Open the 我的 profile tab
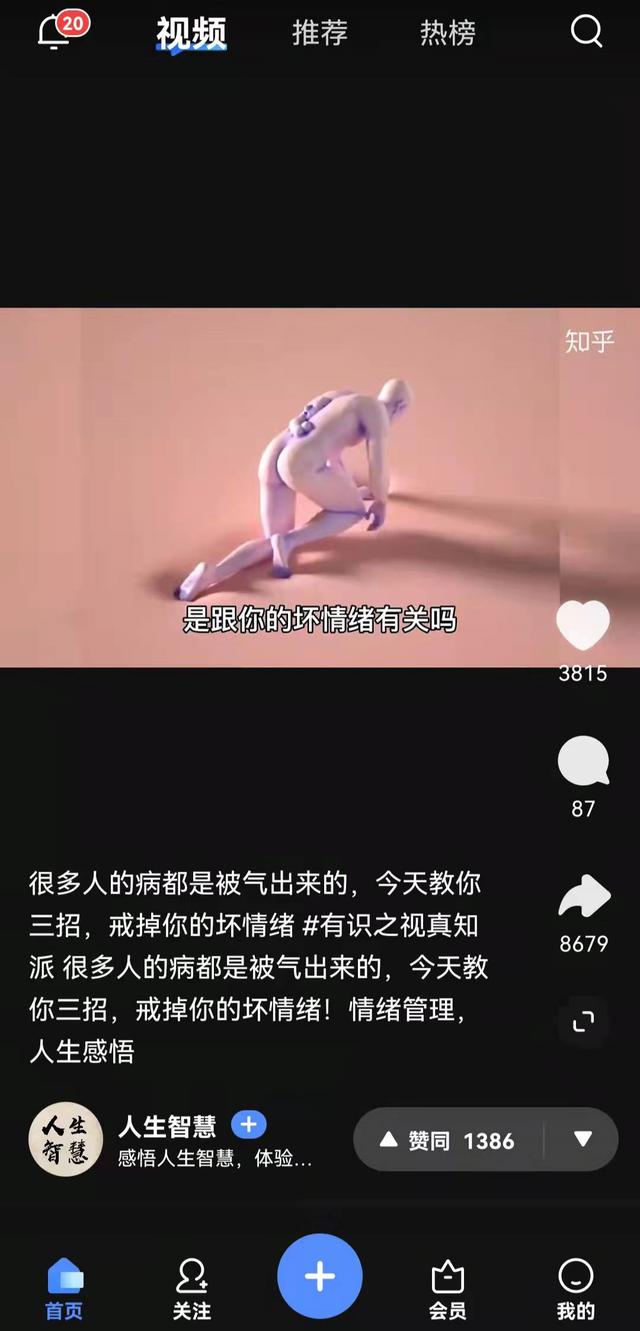640x1331 pixels. [x=576, y=1290]
